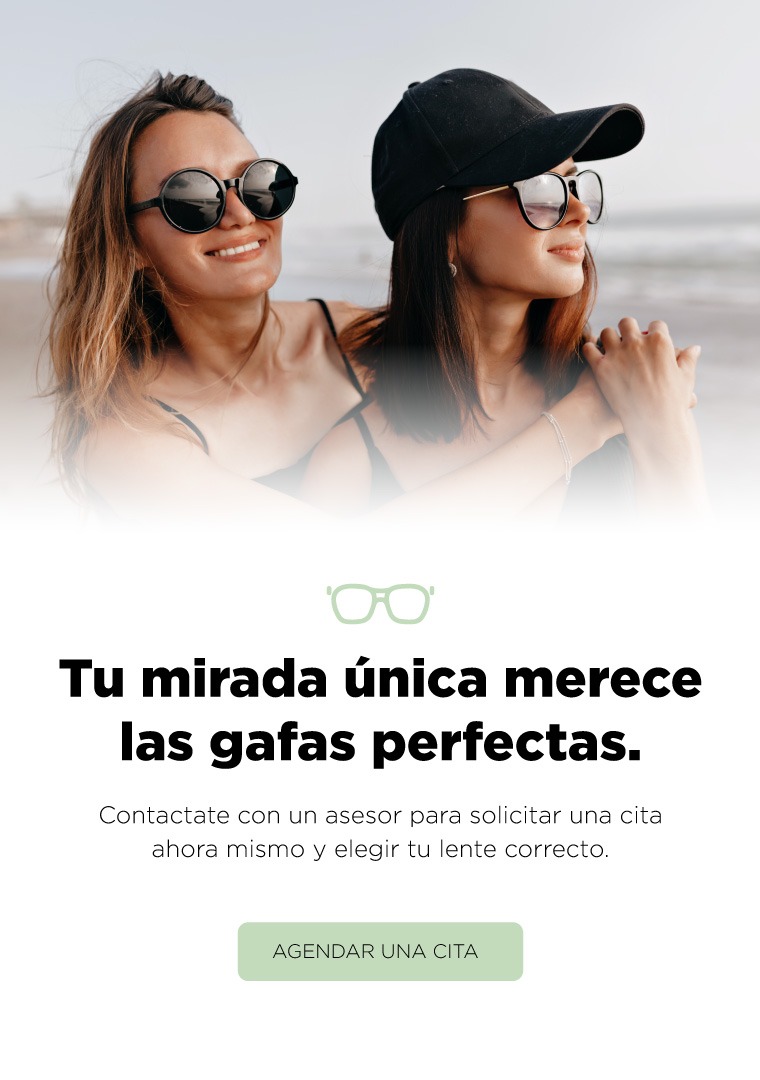Click the headline 'Tu mirada única merece'
The height and width of the screenshot is (1080, 760).
point(378,678)
